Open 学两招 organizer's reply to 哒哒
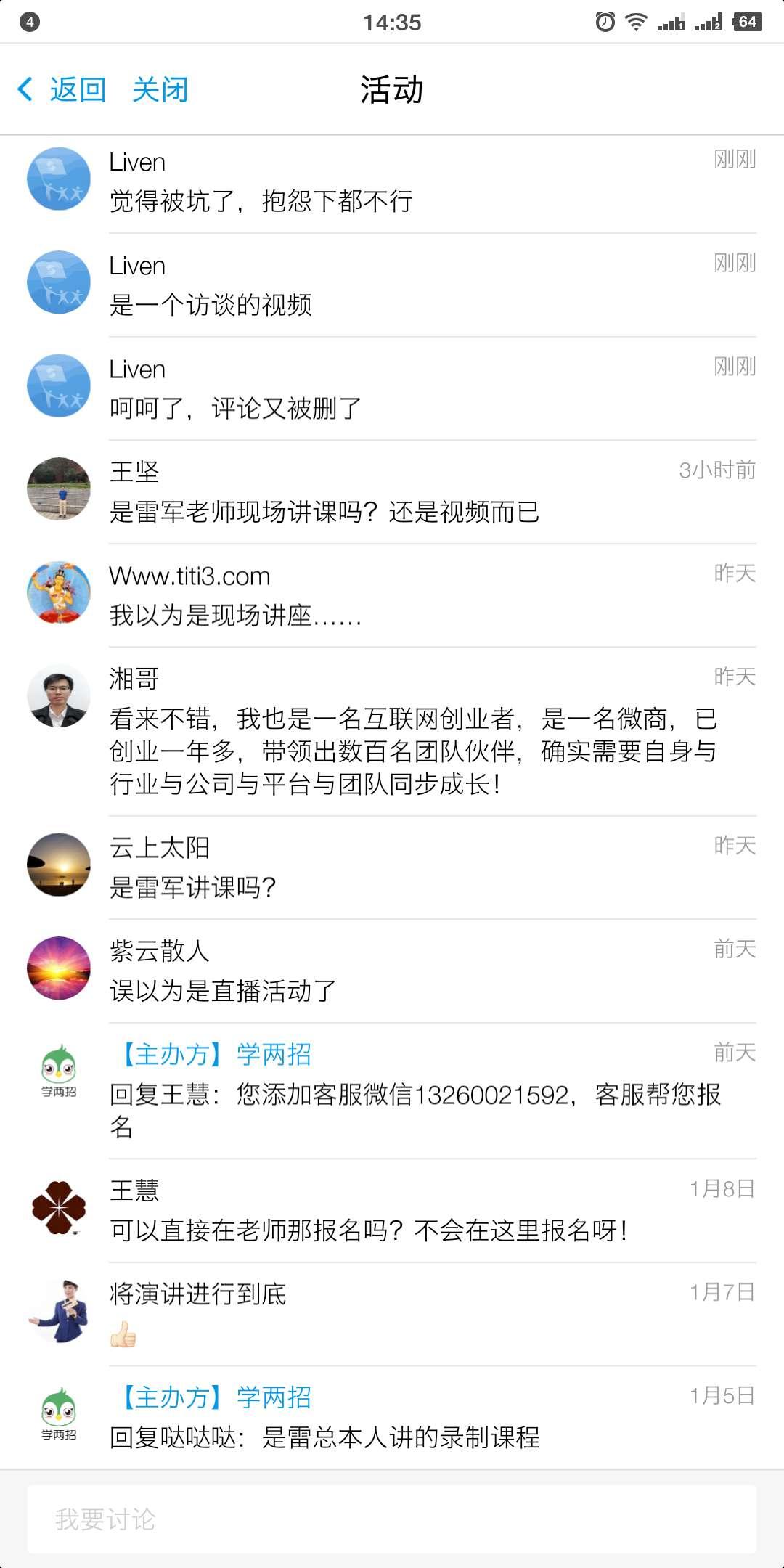Image resolution: width=784 pixels, height=1568 pixels. tap(392, 1418)
